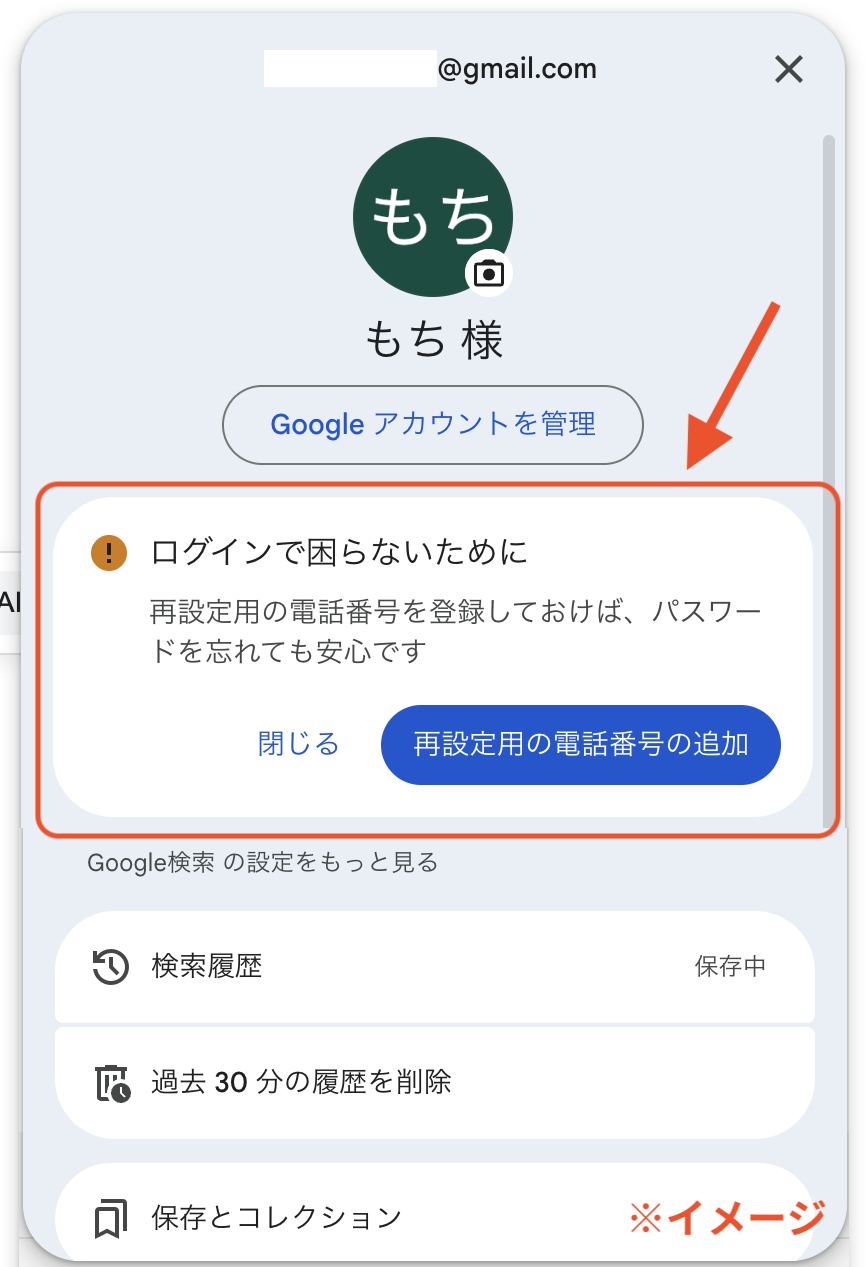This screenshot has width=866, height=1267.
Task: Close the account panel
Action: point(788,70)
